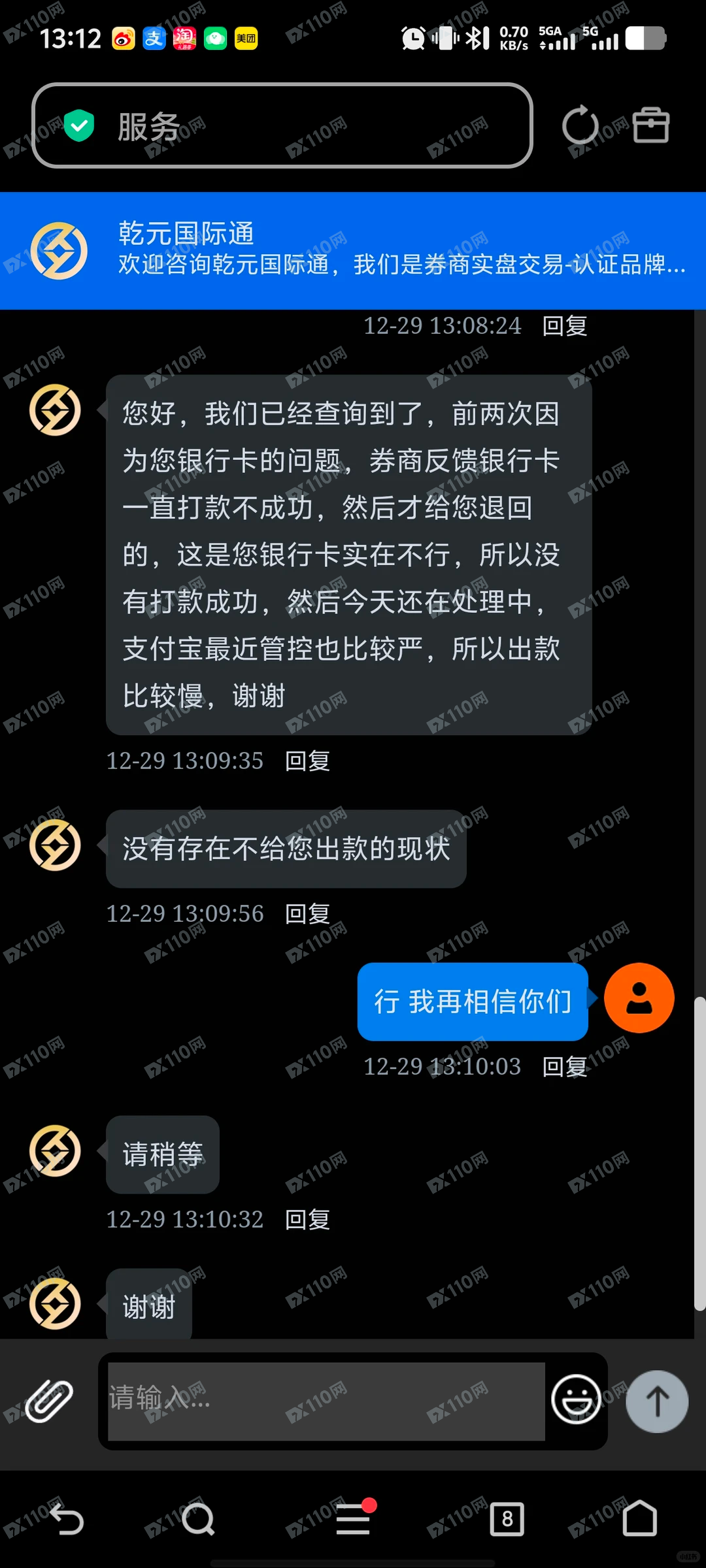Reply to the 13:09:35 bank card message
Image resolution: width=706 pixels, height=1568 pixels.
307,760
